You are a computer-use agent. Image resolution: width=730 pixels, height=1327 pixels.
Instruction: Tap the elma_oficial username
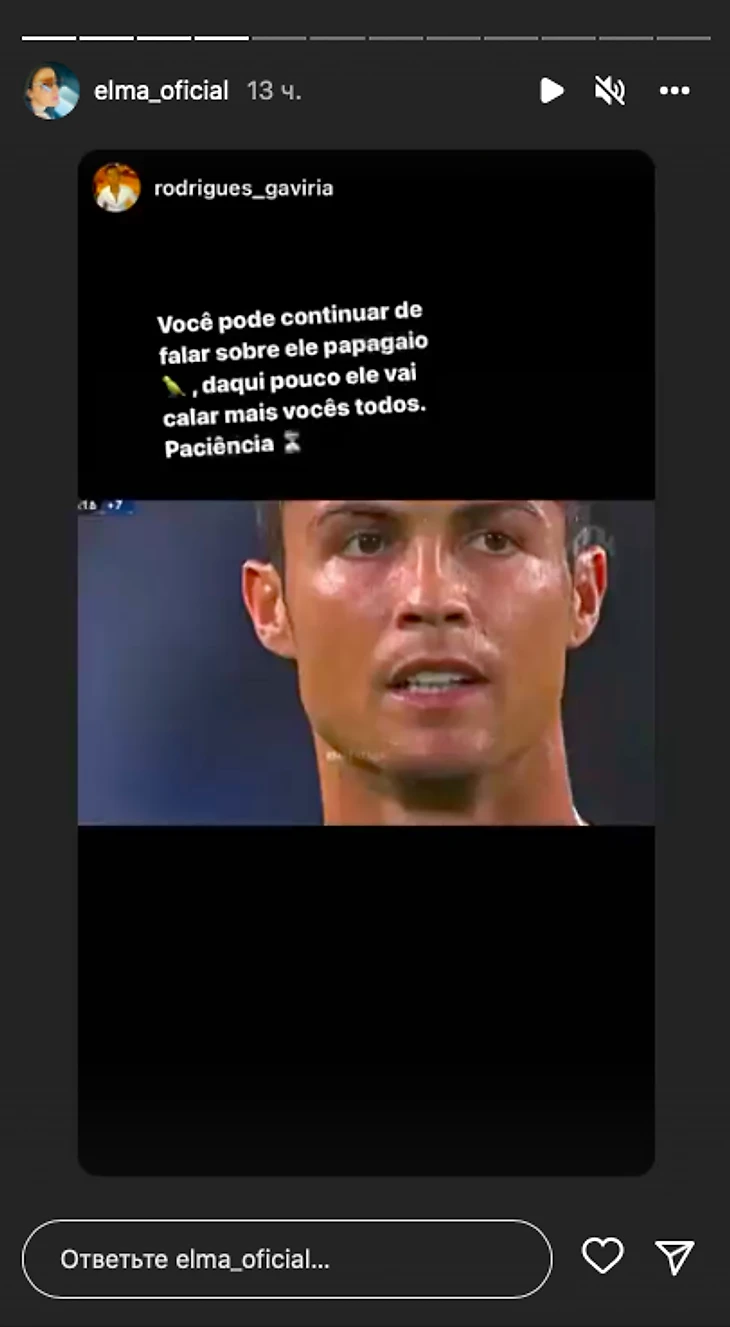coord(161,91)
